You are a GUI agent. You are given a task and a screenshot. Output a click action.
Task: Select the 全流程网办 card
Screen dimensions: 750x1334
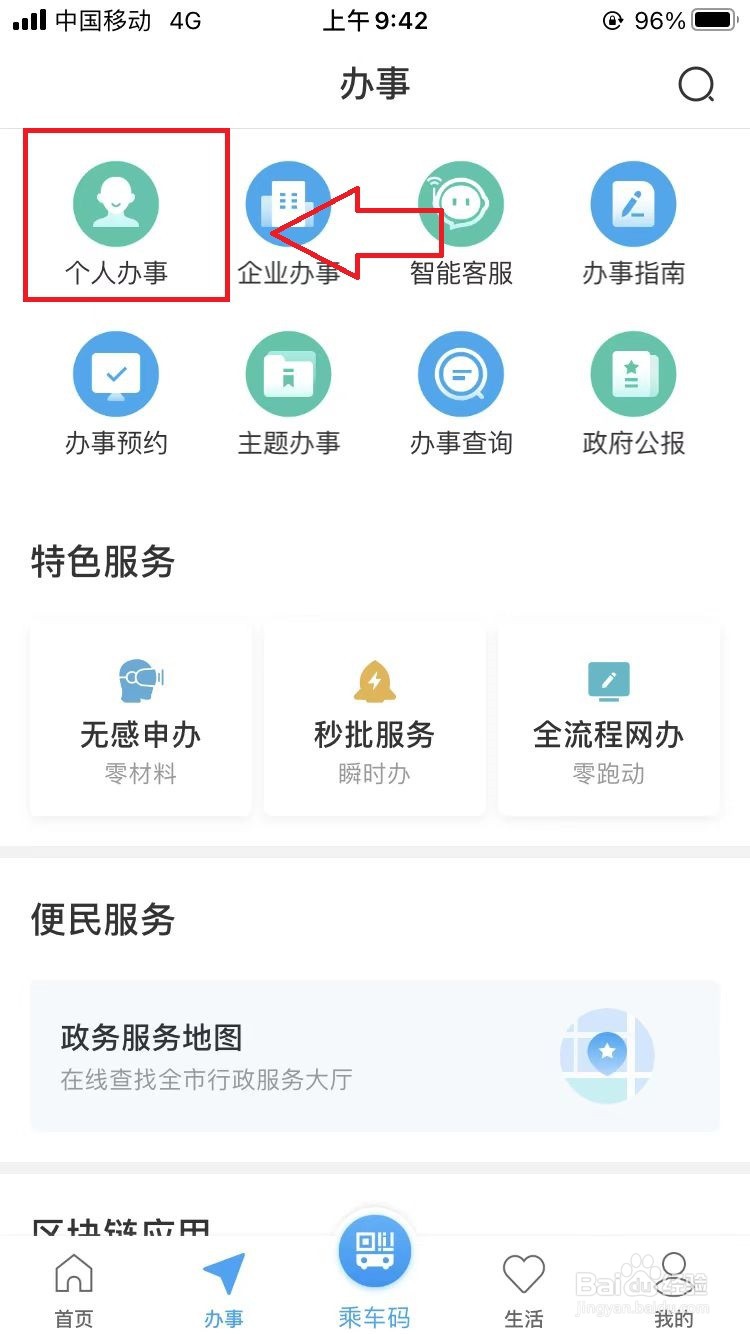[609, 718]
